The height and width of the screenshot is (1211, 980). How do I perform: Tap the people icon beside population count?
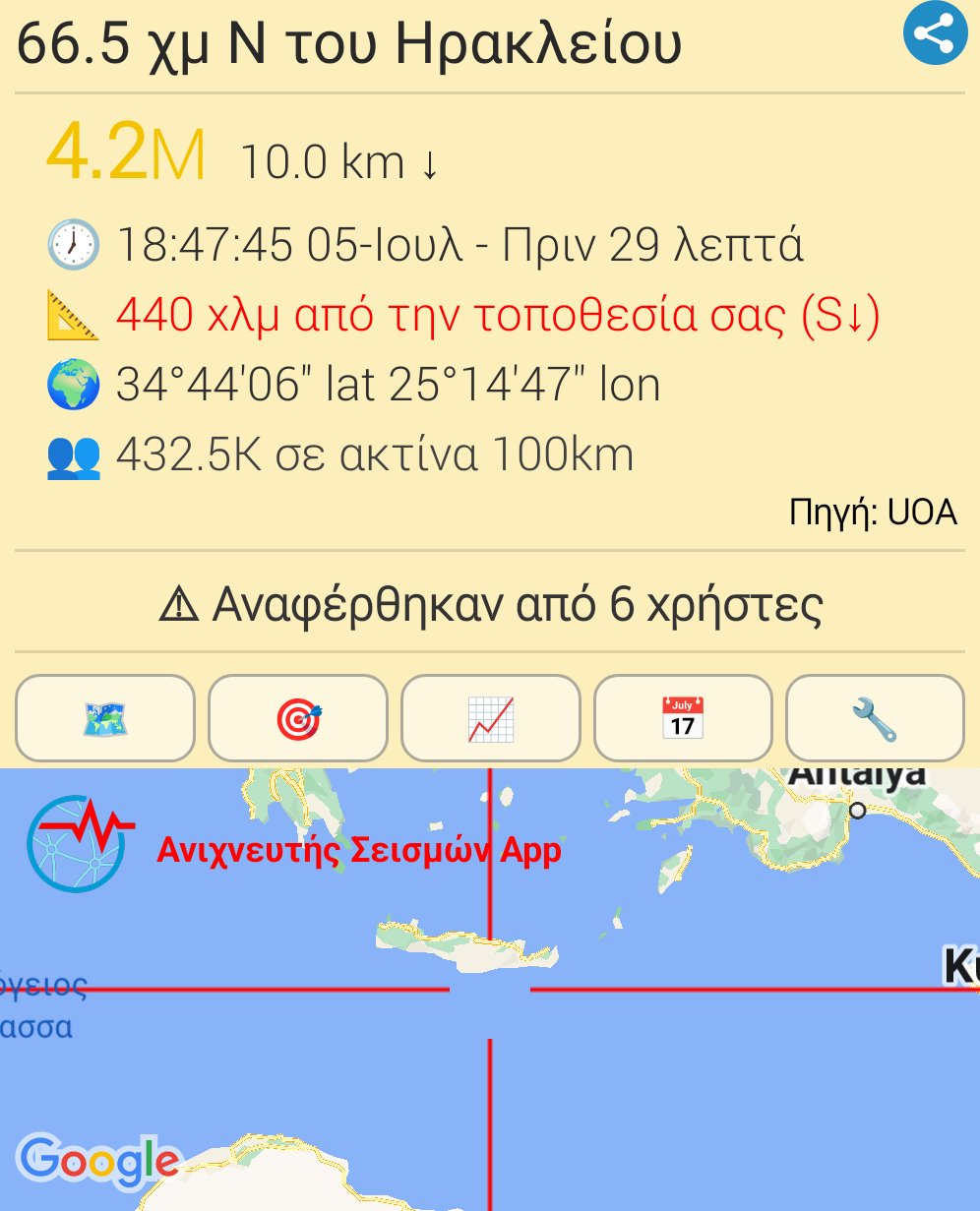point(73,454)
